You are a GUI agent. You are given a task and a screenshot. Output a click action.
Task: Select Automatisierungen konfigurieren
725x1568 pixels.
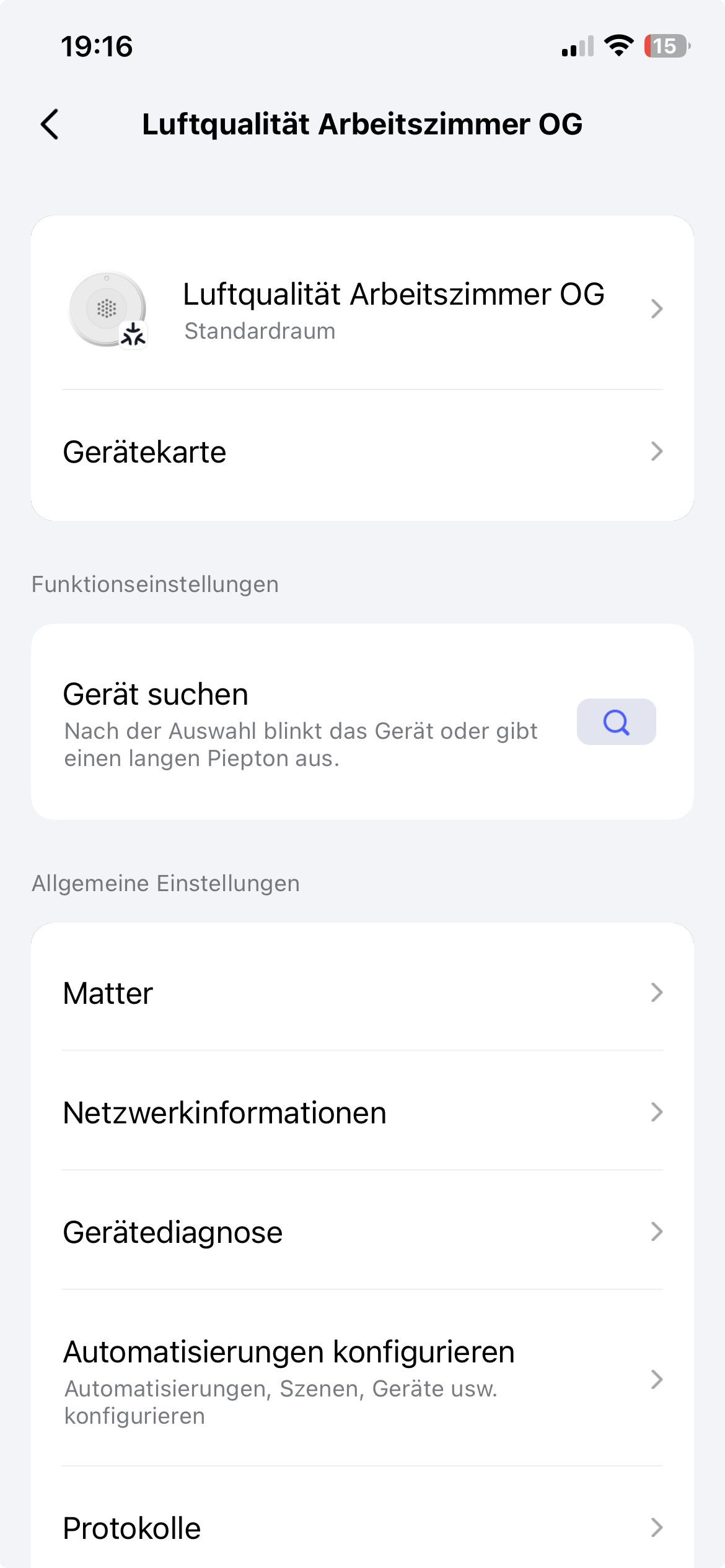click(362, 1380)
